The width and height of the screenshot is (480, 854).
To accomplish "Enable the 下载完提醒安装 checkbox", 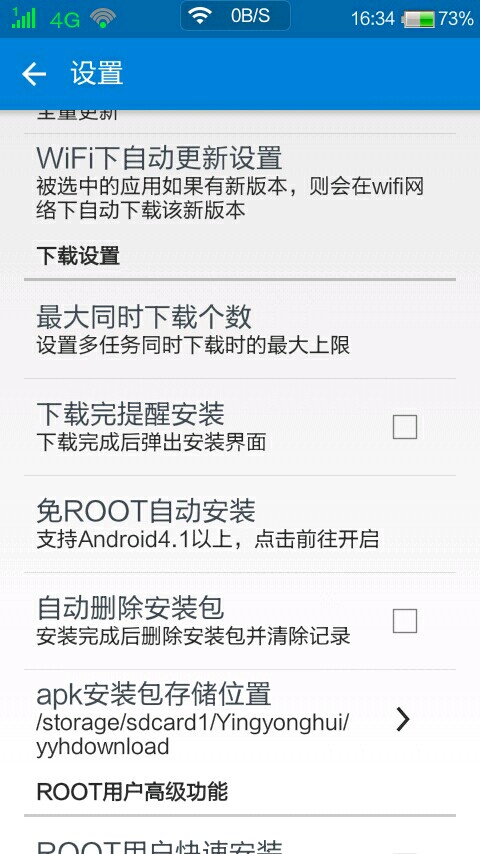I will pyautogui.click(x=405, y=427).
